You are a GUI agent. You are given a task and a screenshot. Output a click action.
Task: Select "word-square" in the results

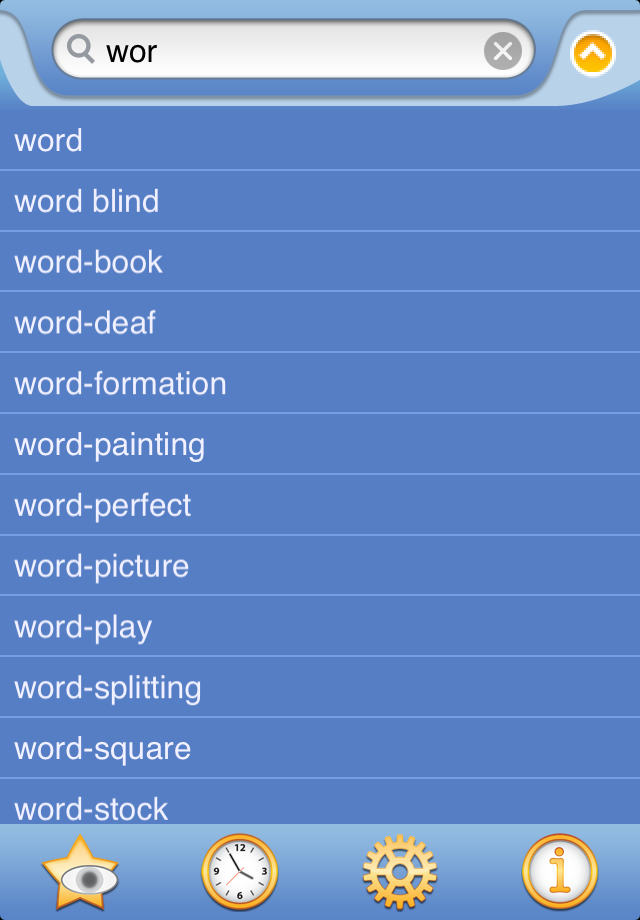coord(320,749)
